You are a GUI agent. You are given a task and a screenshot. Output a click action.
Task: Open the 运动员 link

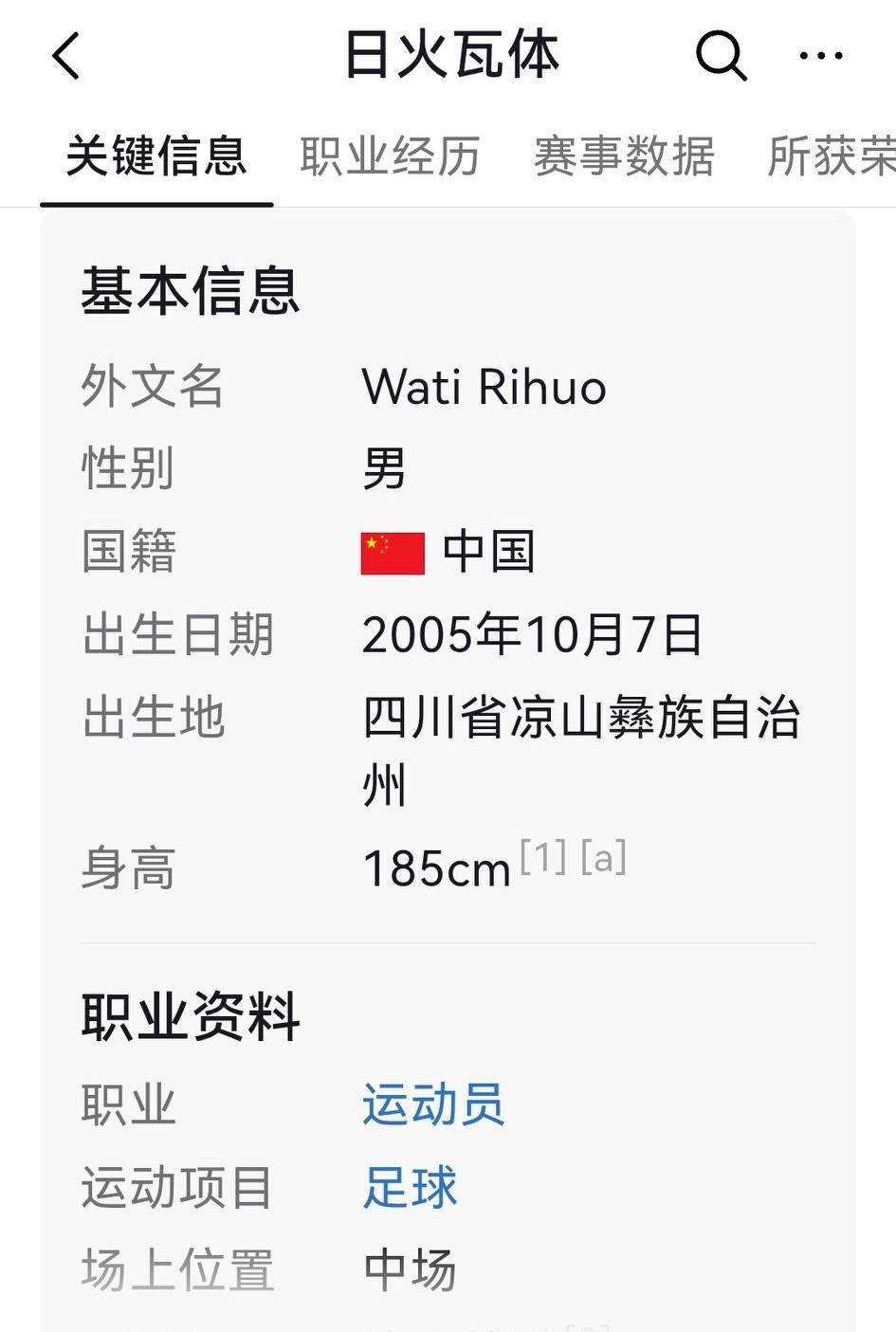coord(433,1103)
